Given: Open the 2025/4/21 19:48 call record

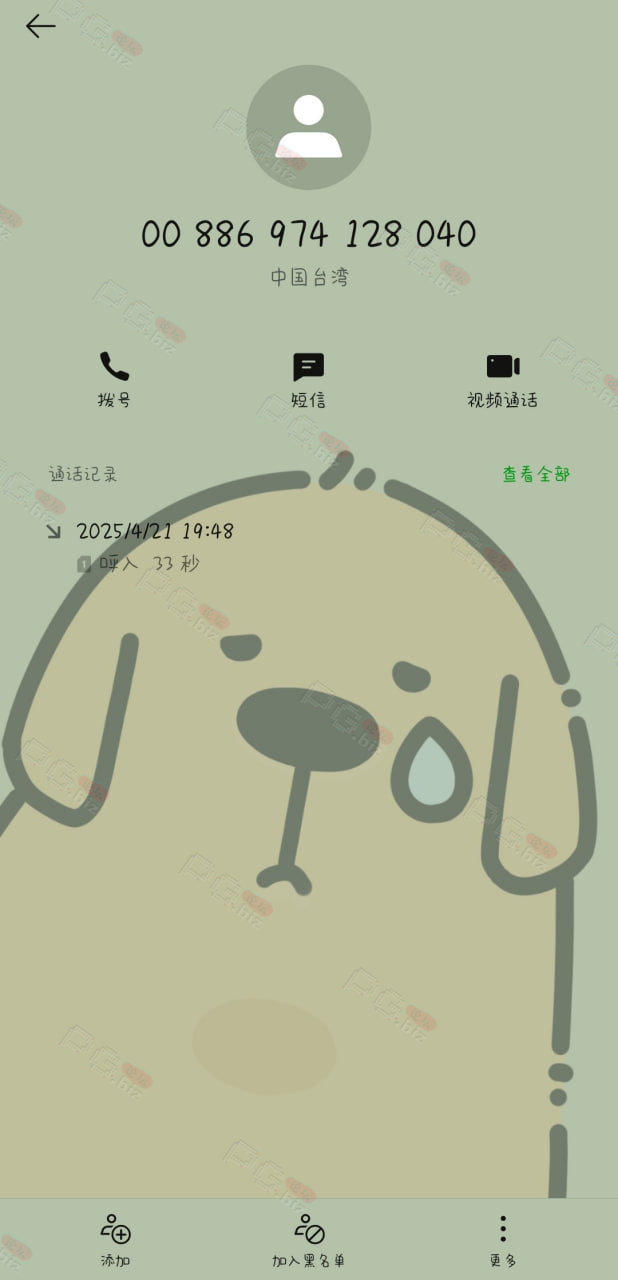Looking at the screenshot, I should coord(309,546).
